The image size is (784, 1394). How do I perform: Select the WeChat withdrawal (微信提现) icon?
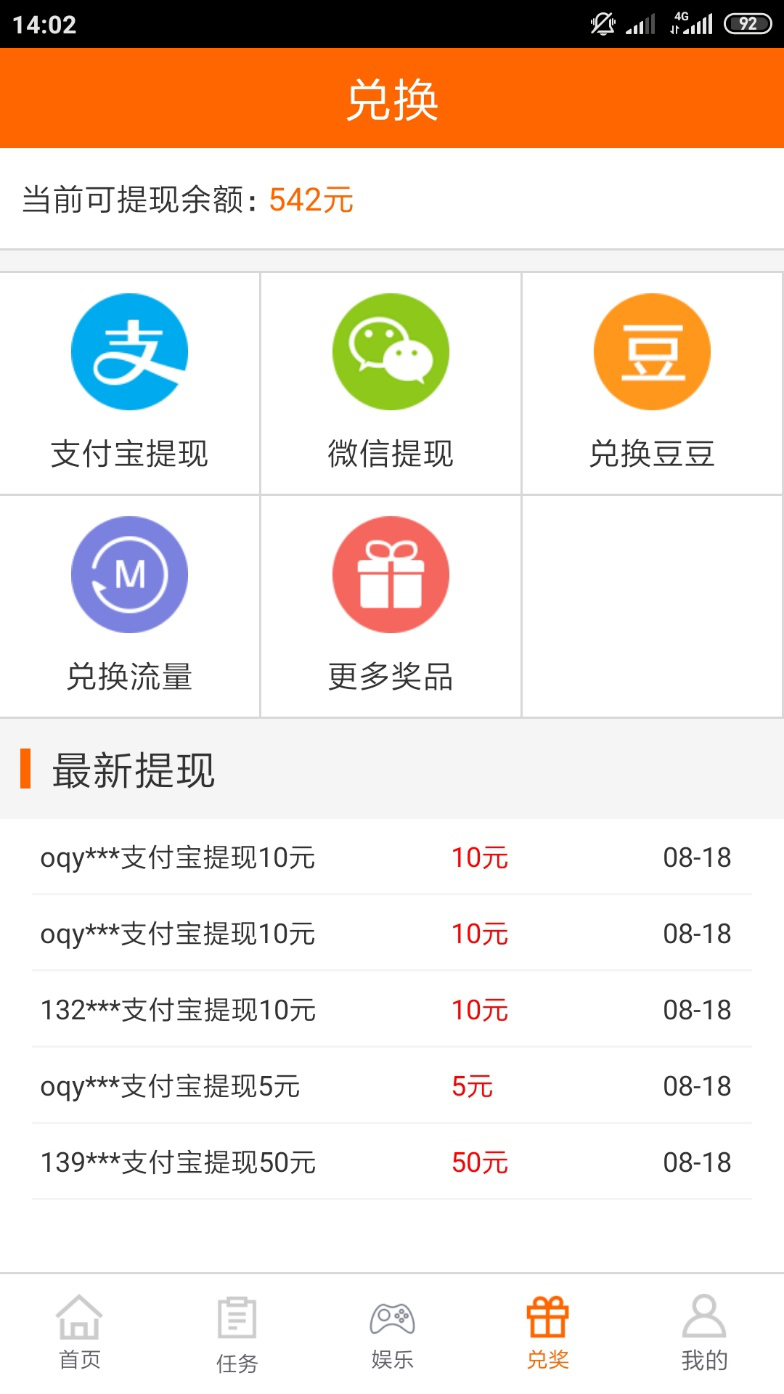pos(390,351)
